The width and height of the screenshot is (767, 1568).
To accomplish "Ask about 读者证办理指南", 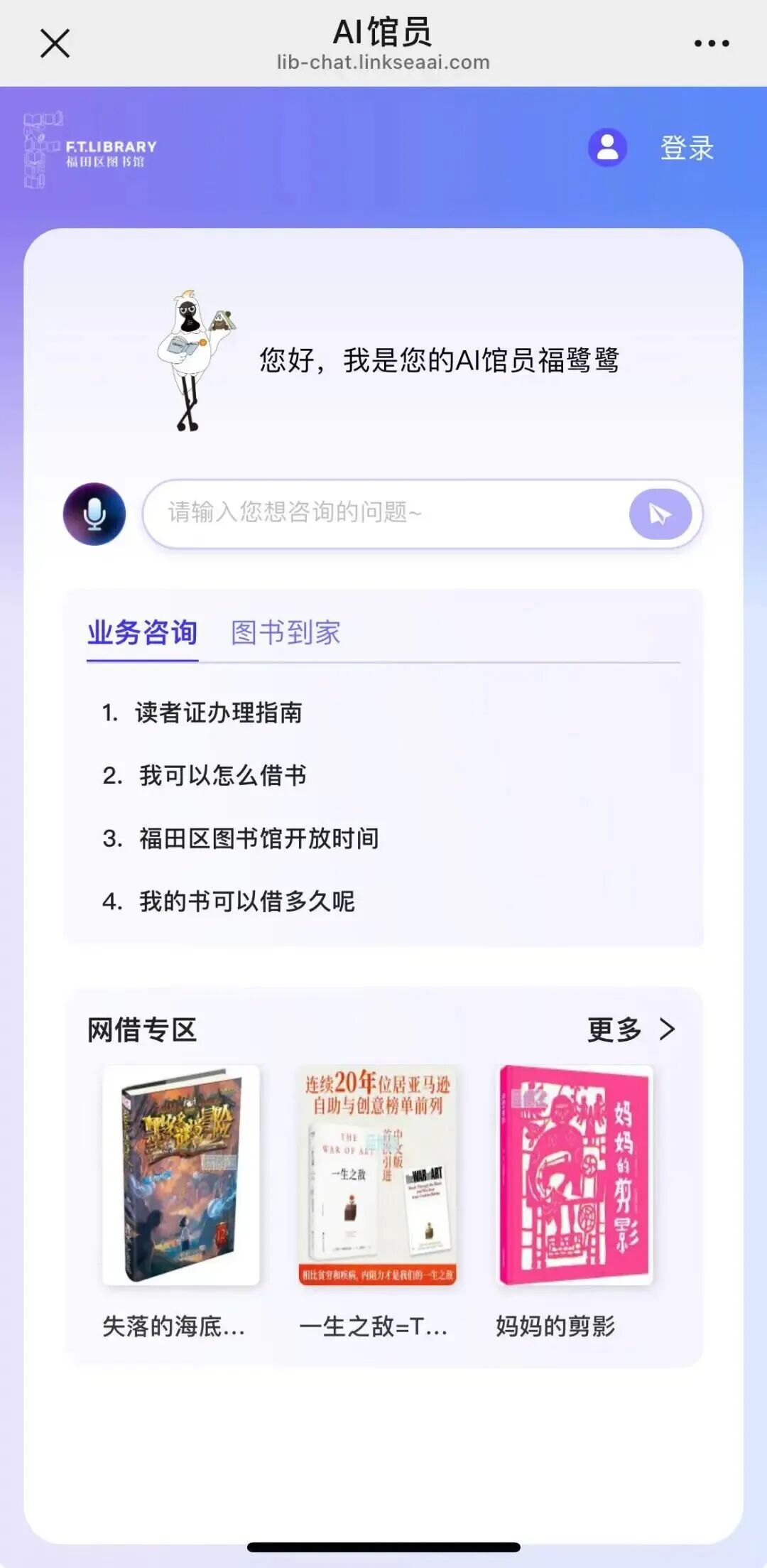I will (218, 713).
